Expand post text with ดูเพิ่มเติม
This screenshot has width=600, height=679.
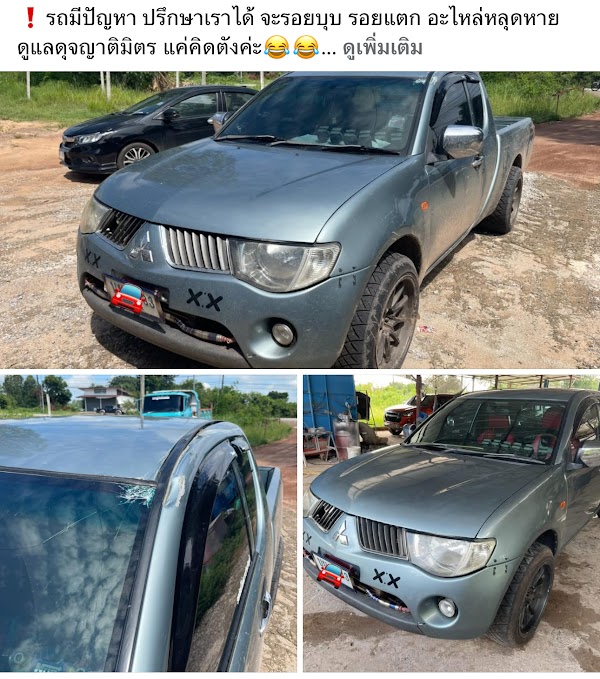coord(382,47)
